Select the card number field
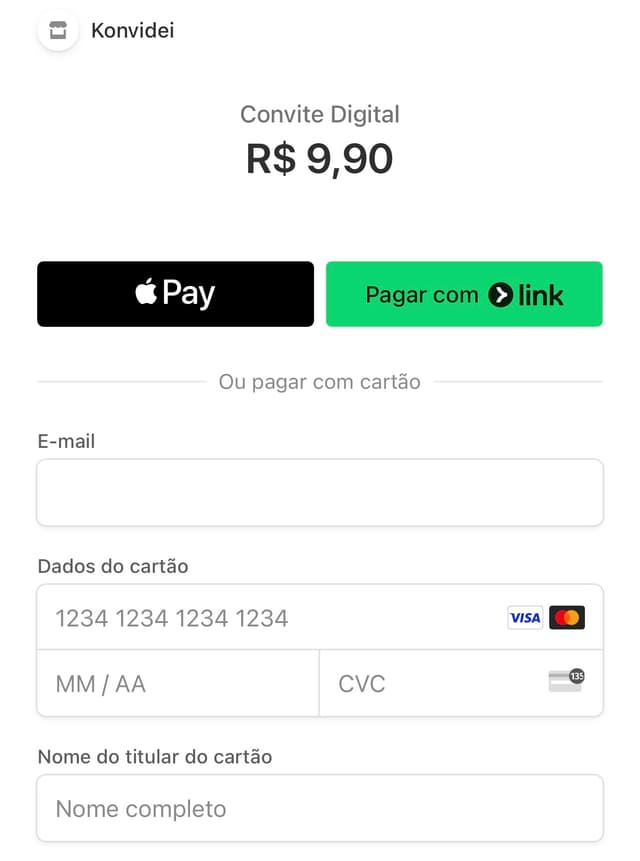 pos(270,618)
